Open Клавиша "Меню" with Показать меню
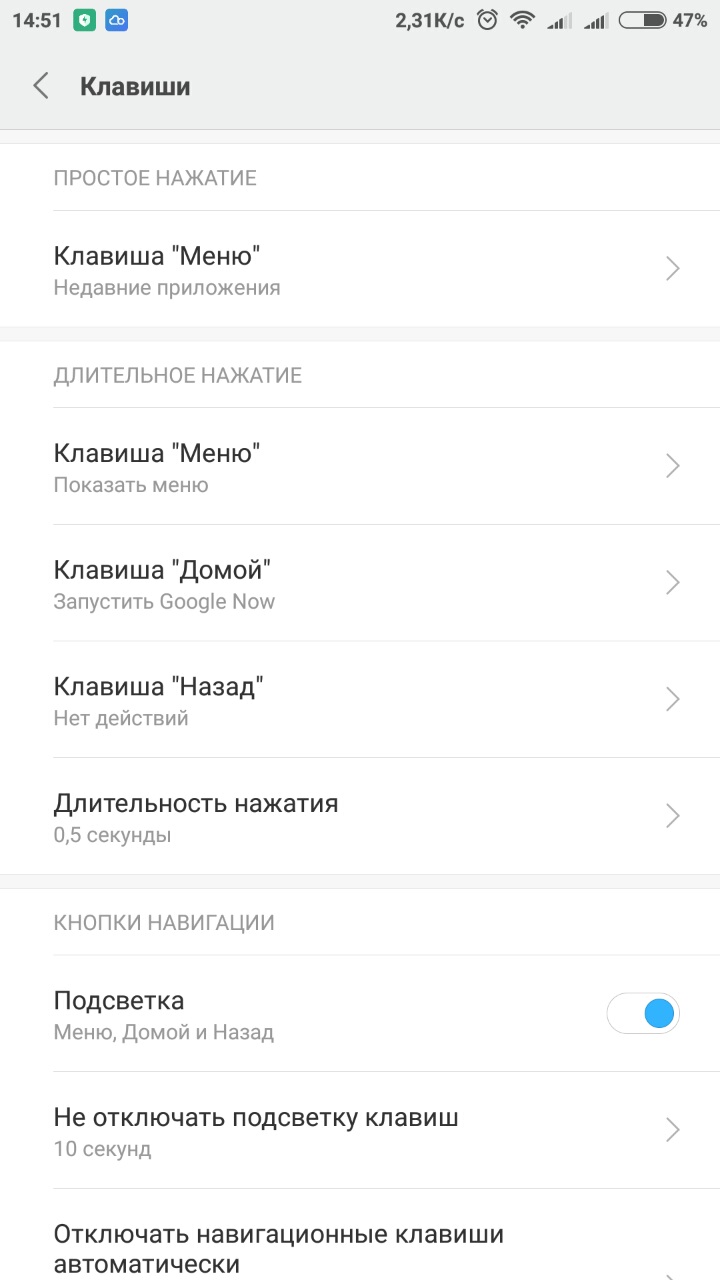Viewport: 720px width, 1280px height. [x=360, y=466]
